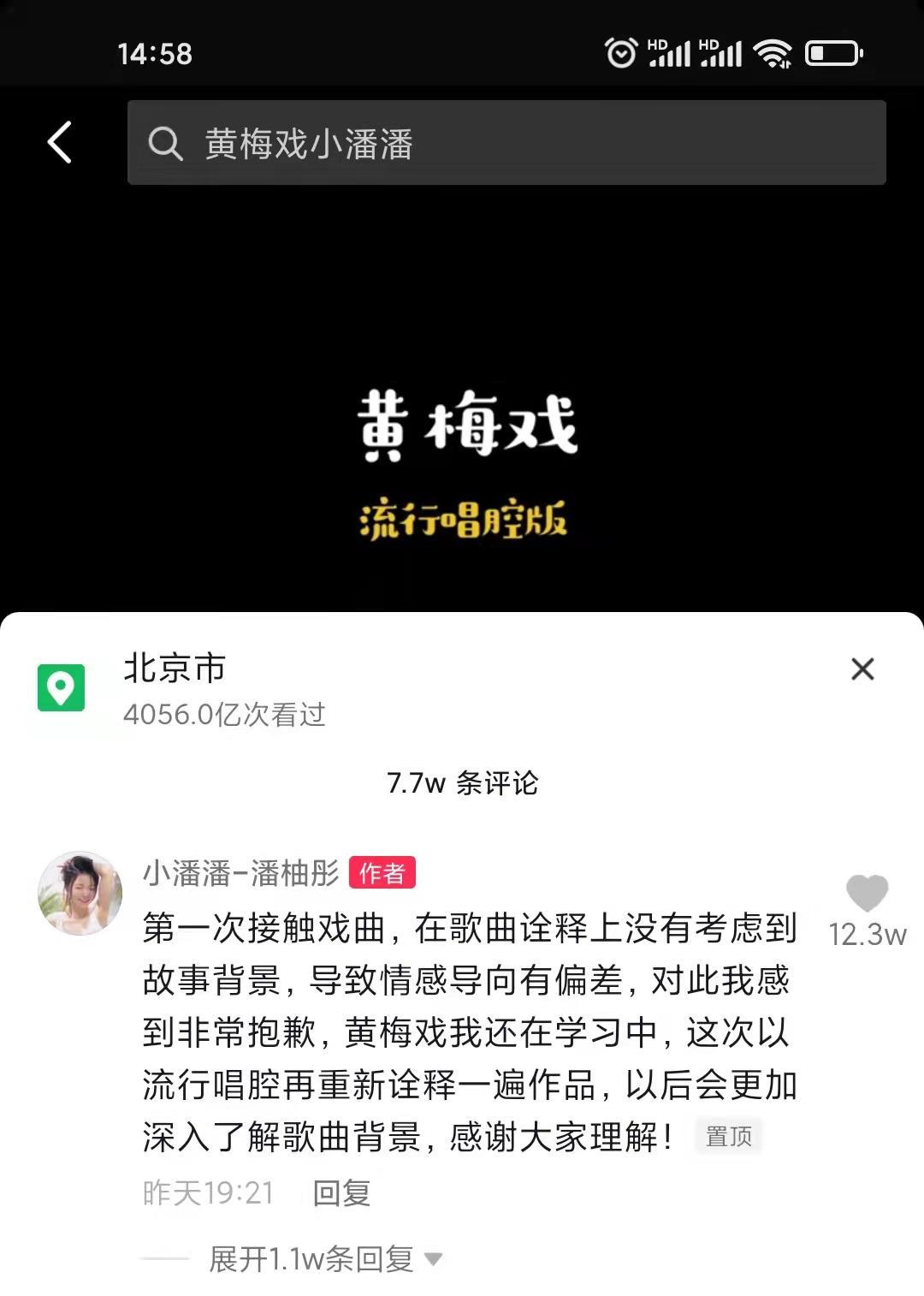Screen dimensions: 924x1296
Task: Reply to 小潘潘-潘柚彤's comment
Action: pyautogui.click(x=341, y=1192)
